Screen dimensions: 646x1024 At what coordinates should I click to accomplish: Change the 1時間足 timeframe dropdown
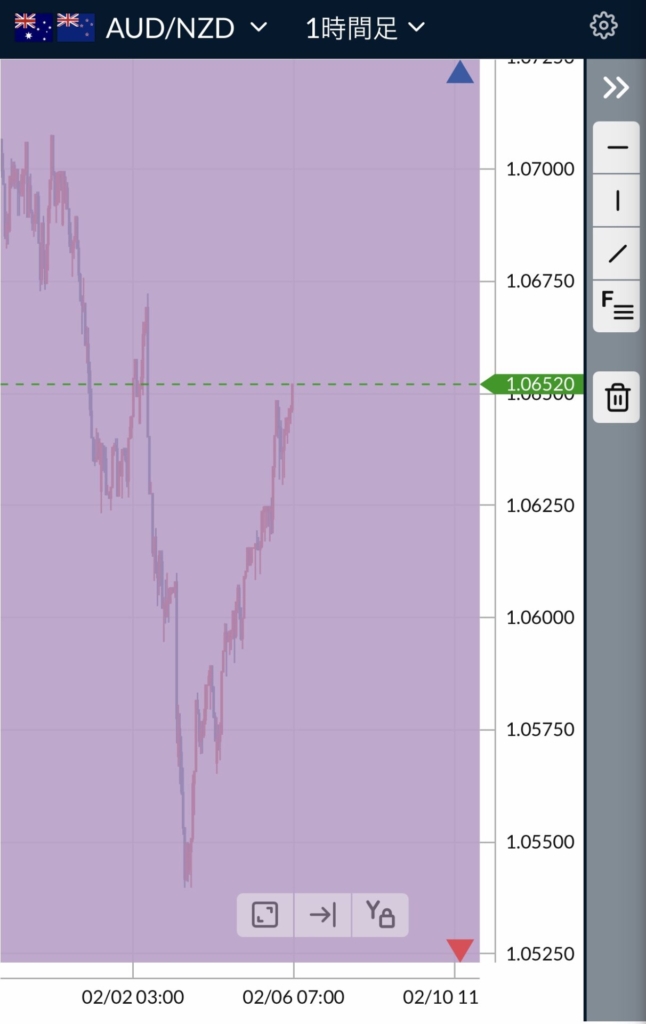tap(365, 28)
